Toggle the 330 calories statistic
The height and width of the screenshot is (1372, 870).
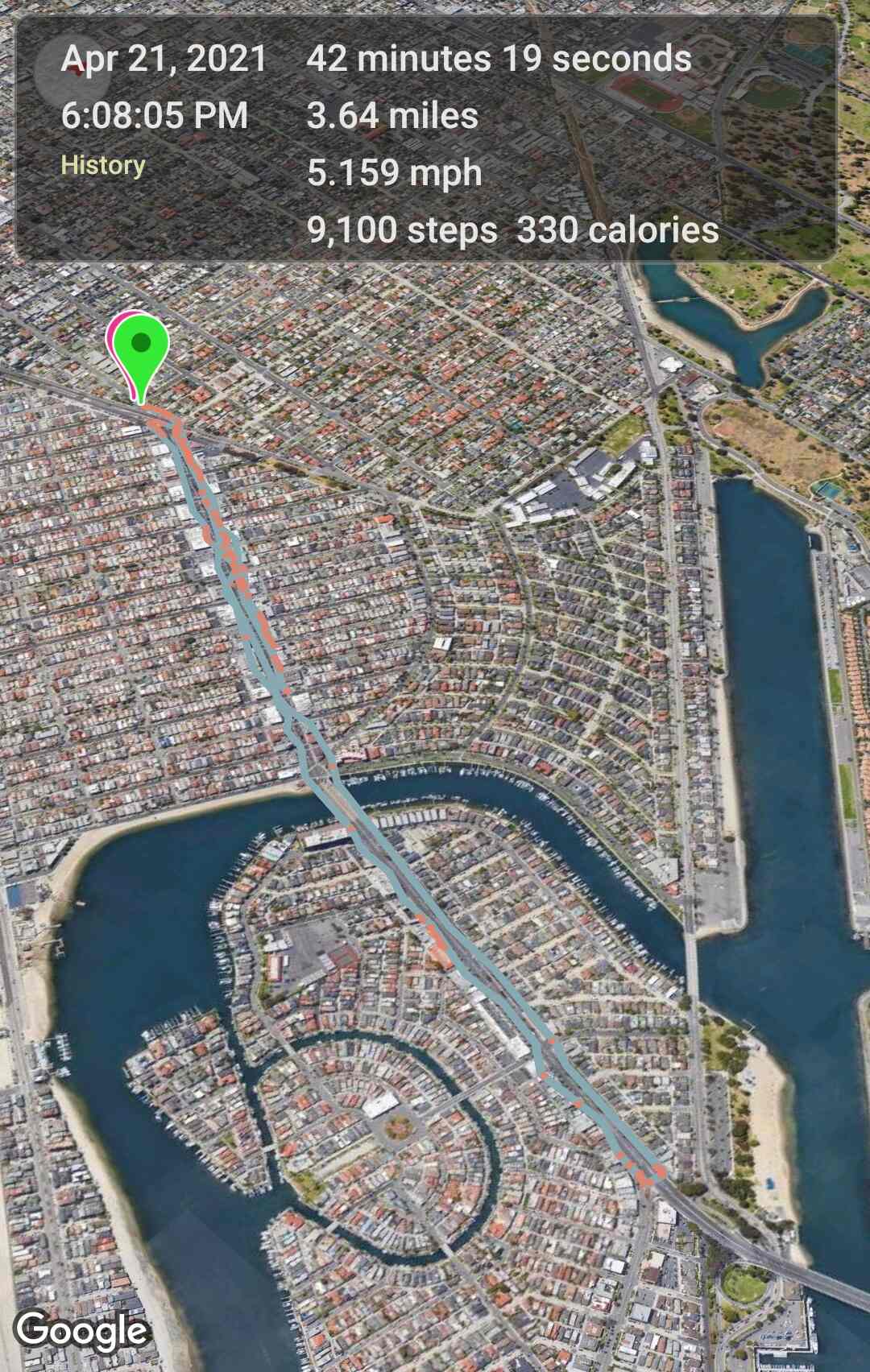pyautogui.click(x=617, y=230)
